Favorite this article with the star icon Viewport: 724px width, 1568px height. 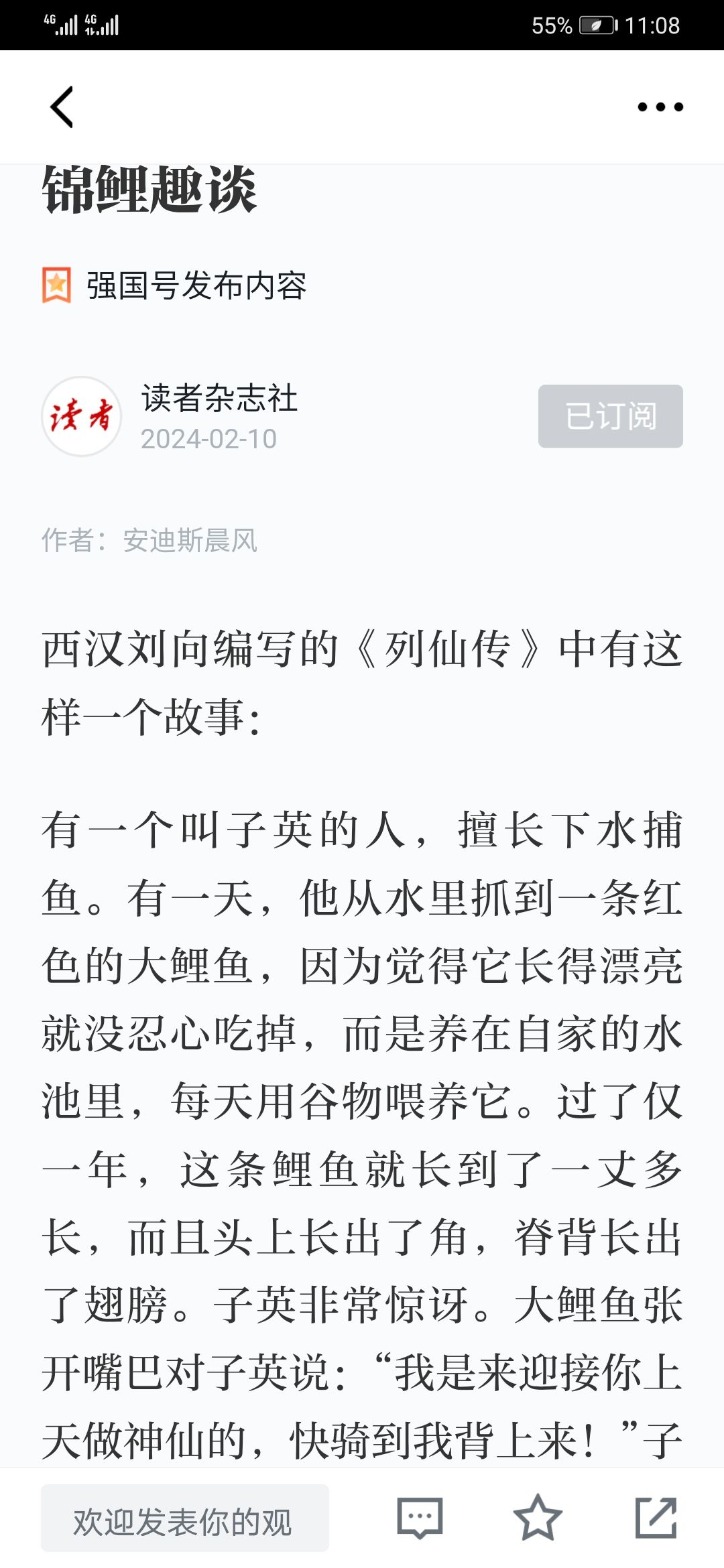[x=538, y=1518]
